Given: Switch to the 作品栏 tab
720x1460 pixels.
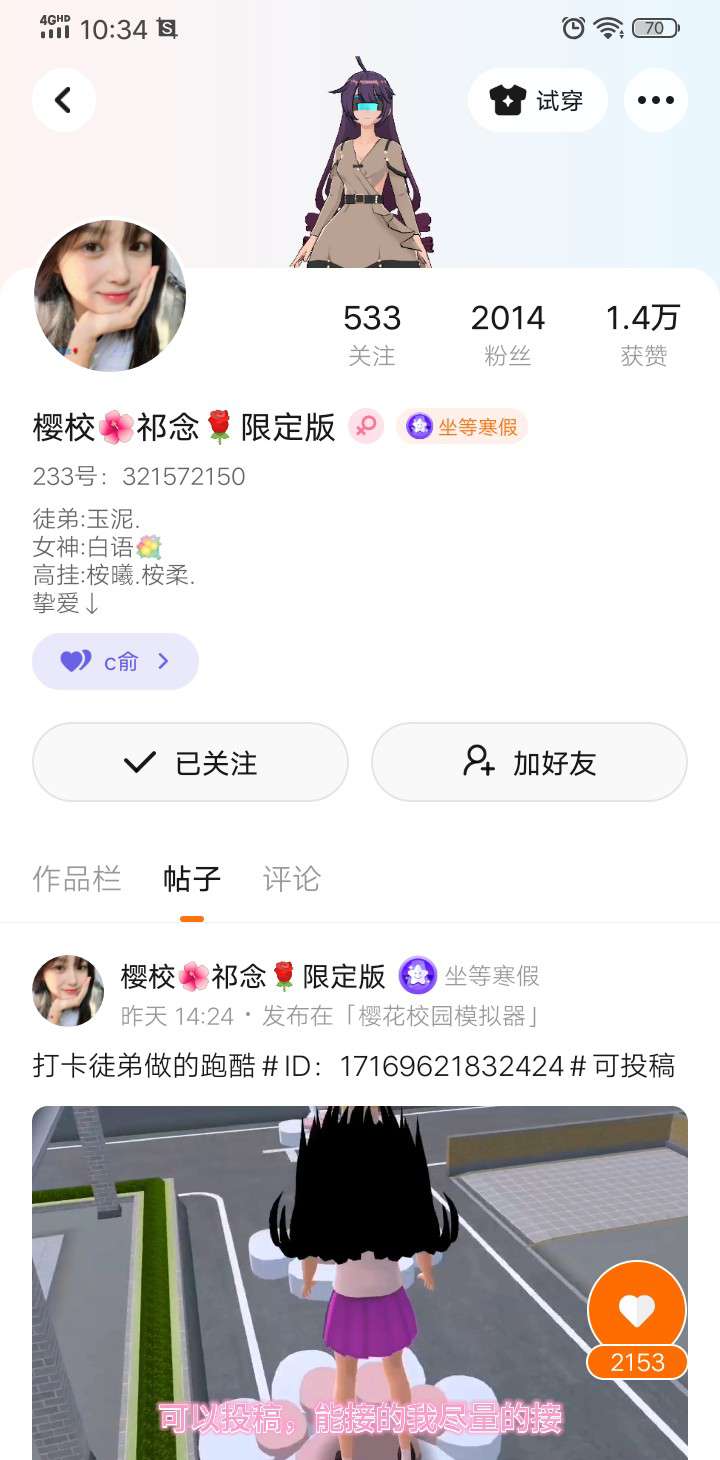Looking at the screenshot, I should pyautogui.click(x=77, y=879).
